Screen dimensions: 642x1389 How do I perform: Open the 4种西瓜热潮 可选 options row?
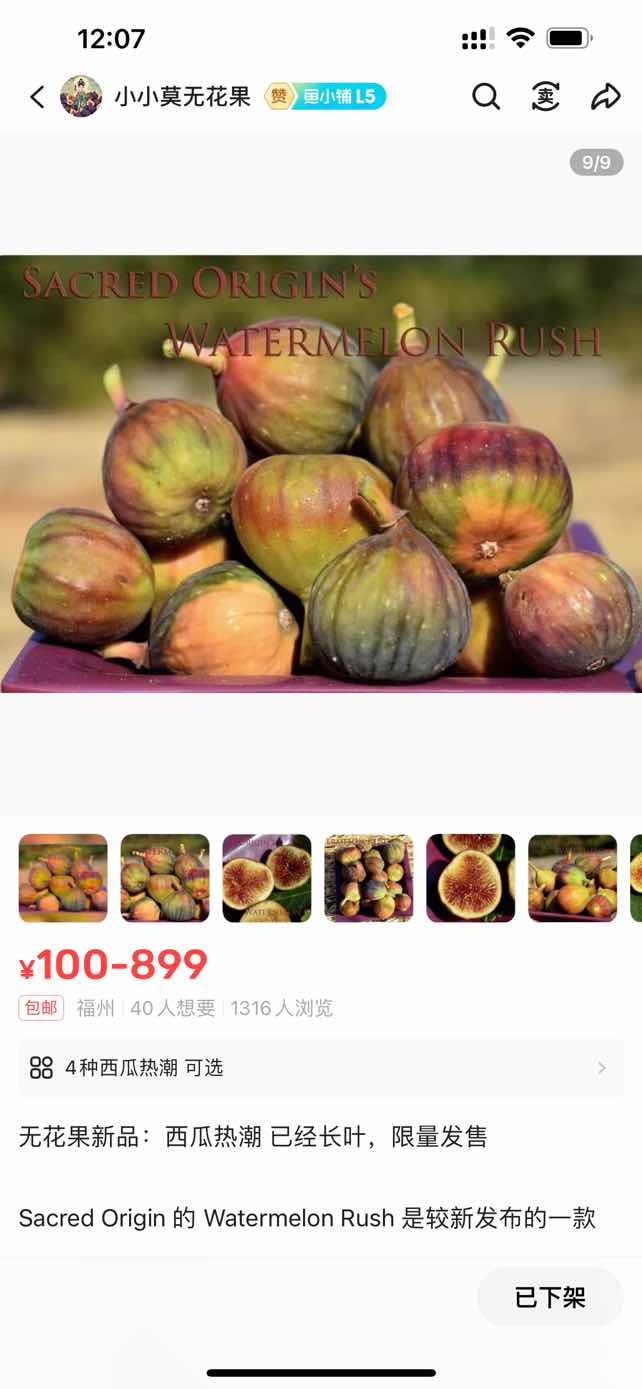(321, 1068)
